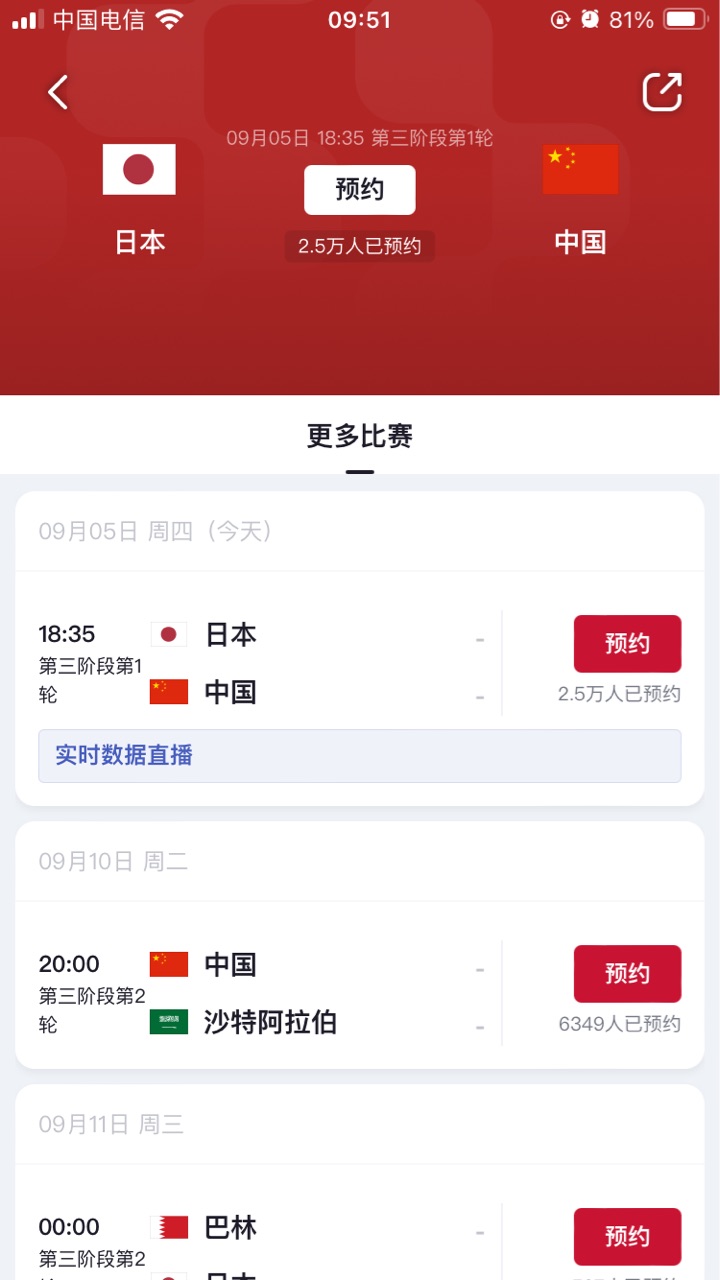The height and width of the screenshot is (1280, 720).
Task: Go back using the top-left arrow
Action: [58, 92]
